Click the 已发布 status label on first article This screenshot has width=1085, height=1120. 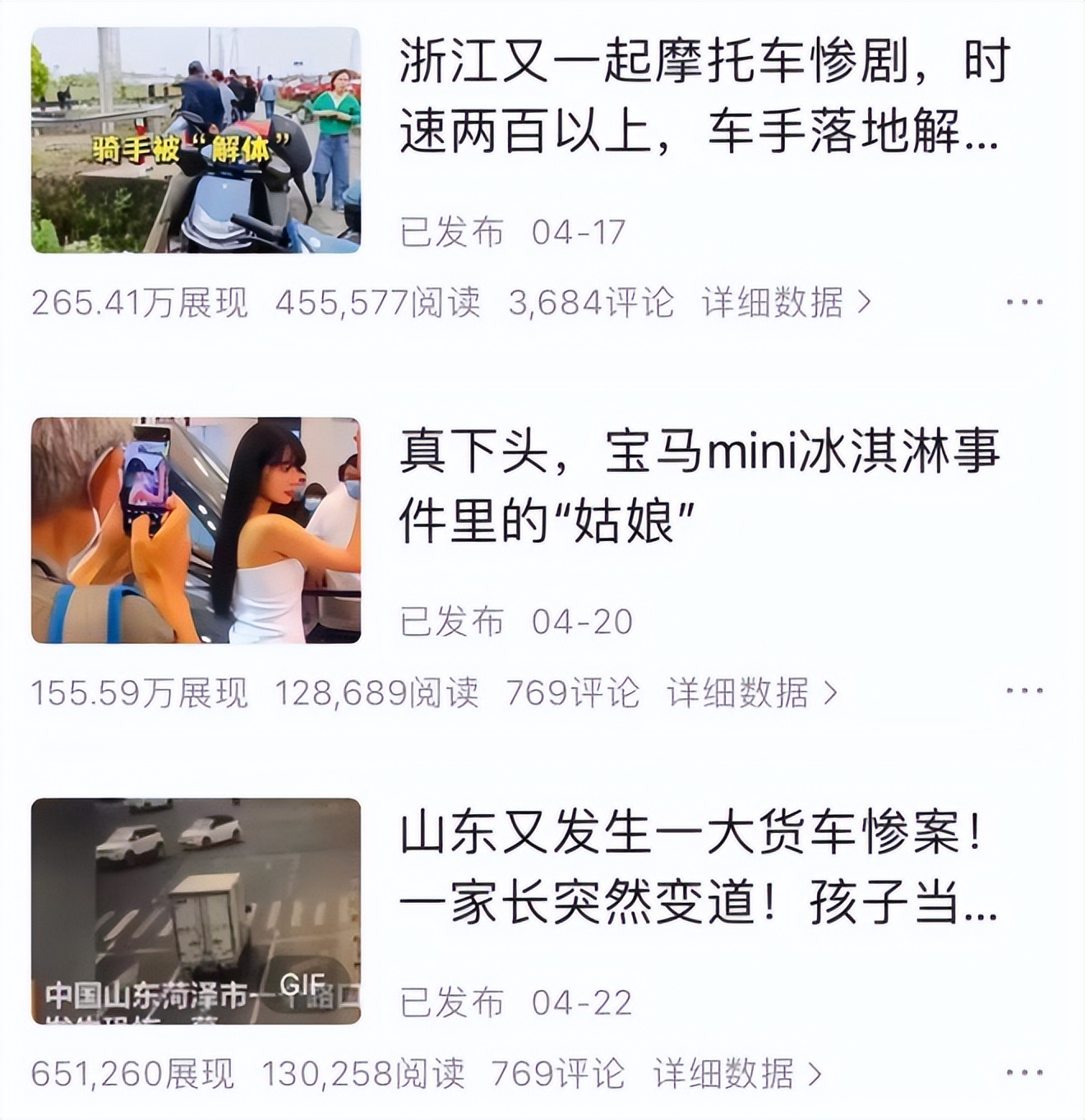point(450,233)
